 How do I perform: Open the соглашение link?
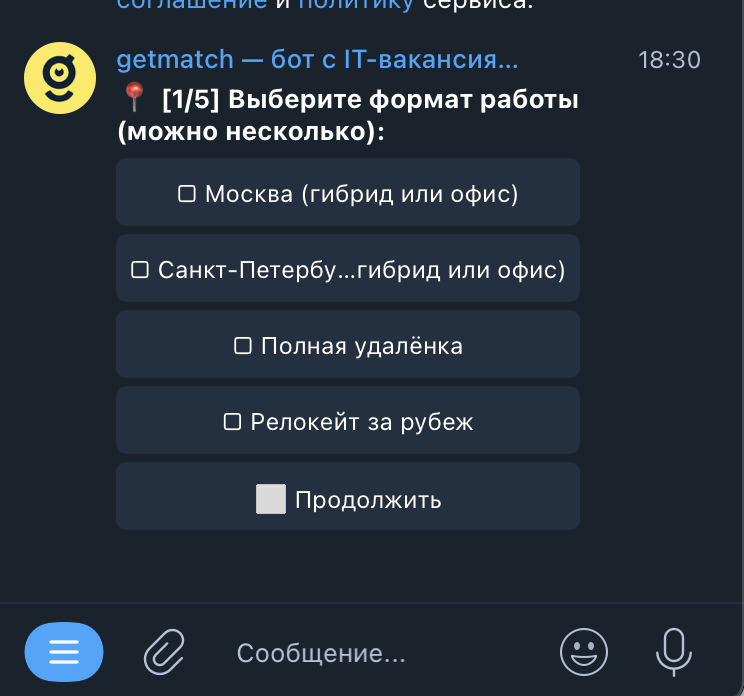192,4
